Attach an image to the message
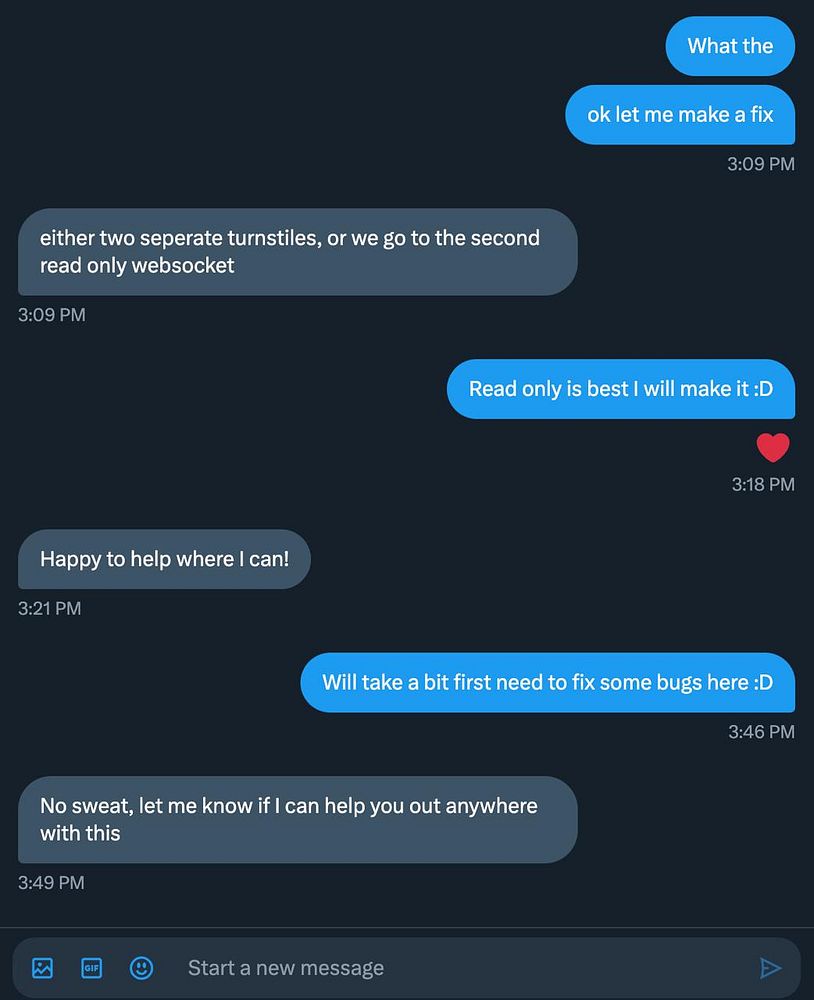 [42, 968]
